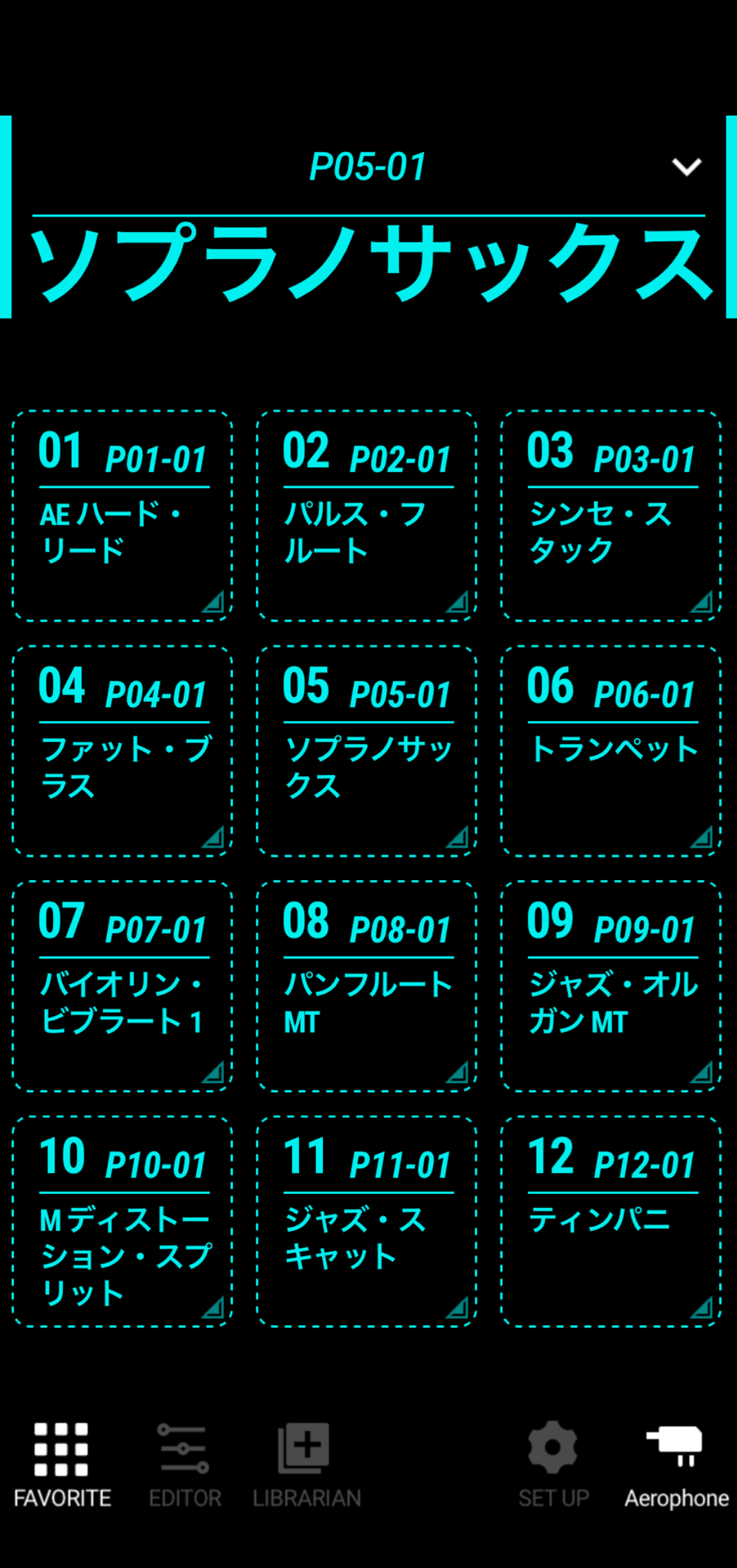This screenshot has width=737, height=1568.
Task: Expand the P05-01 tone dropdown chevron
Action: [x=686, y=167]
